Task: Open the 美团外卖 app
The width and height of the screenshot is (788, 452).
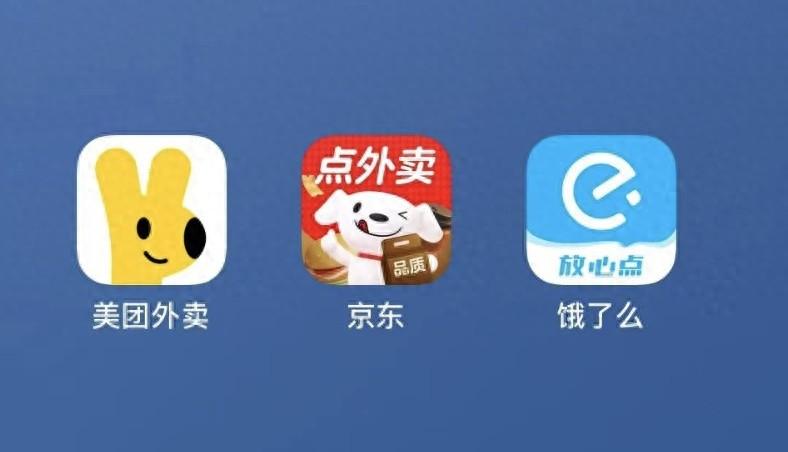Action: (x=152, y=211)
